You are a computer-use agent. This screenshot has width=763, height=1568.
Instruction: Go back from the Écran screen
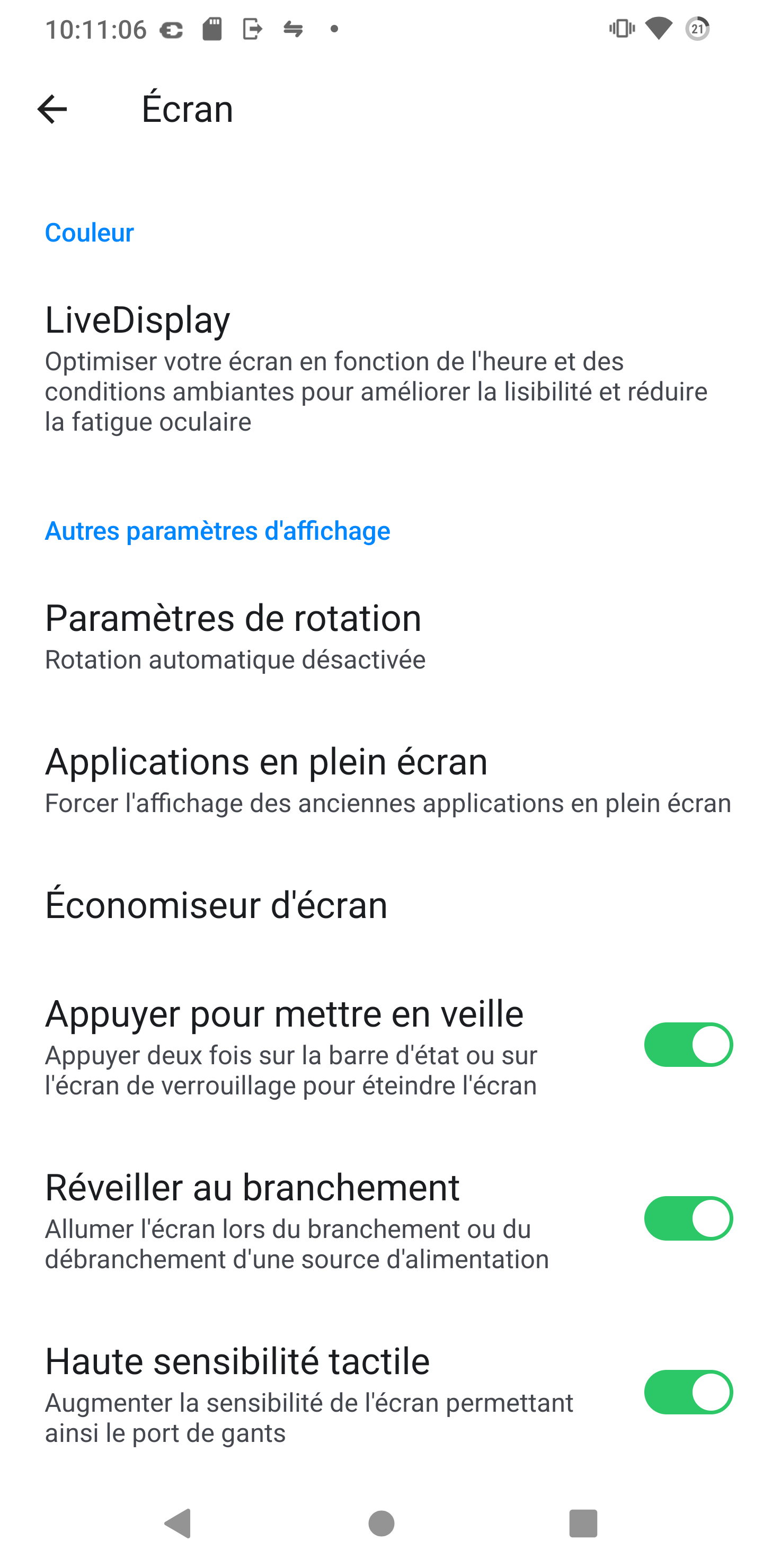[52, 110]
